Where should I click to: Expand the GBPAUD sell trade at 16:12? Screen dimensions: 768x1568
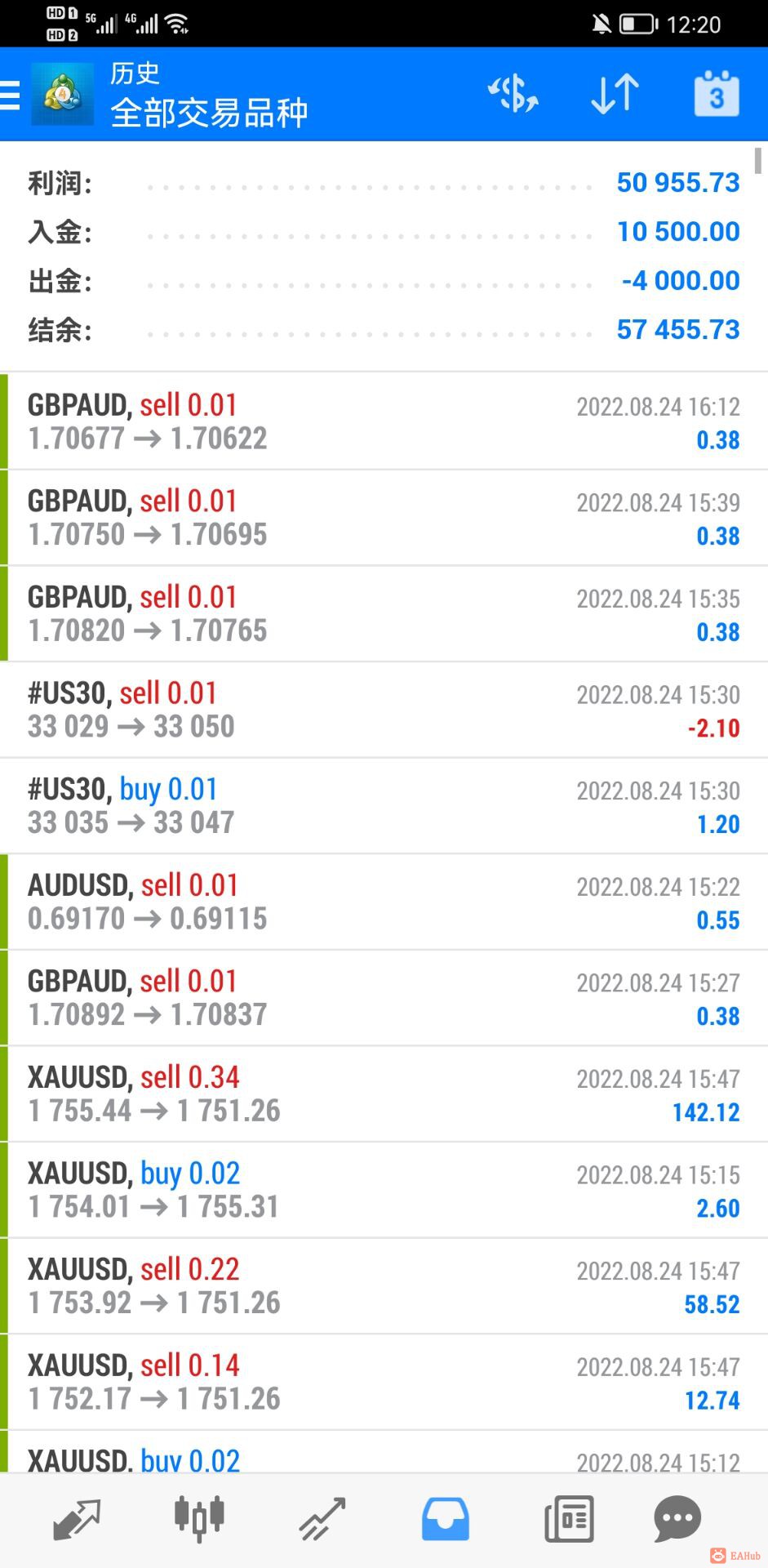(384, 421)
